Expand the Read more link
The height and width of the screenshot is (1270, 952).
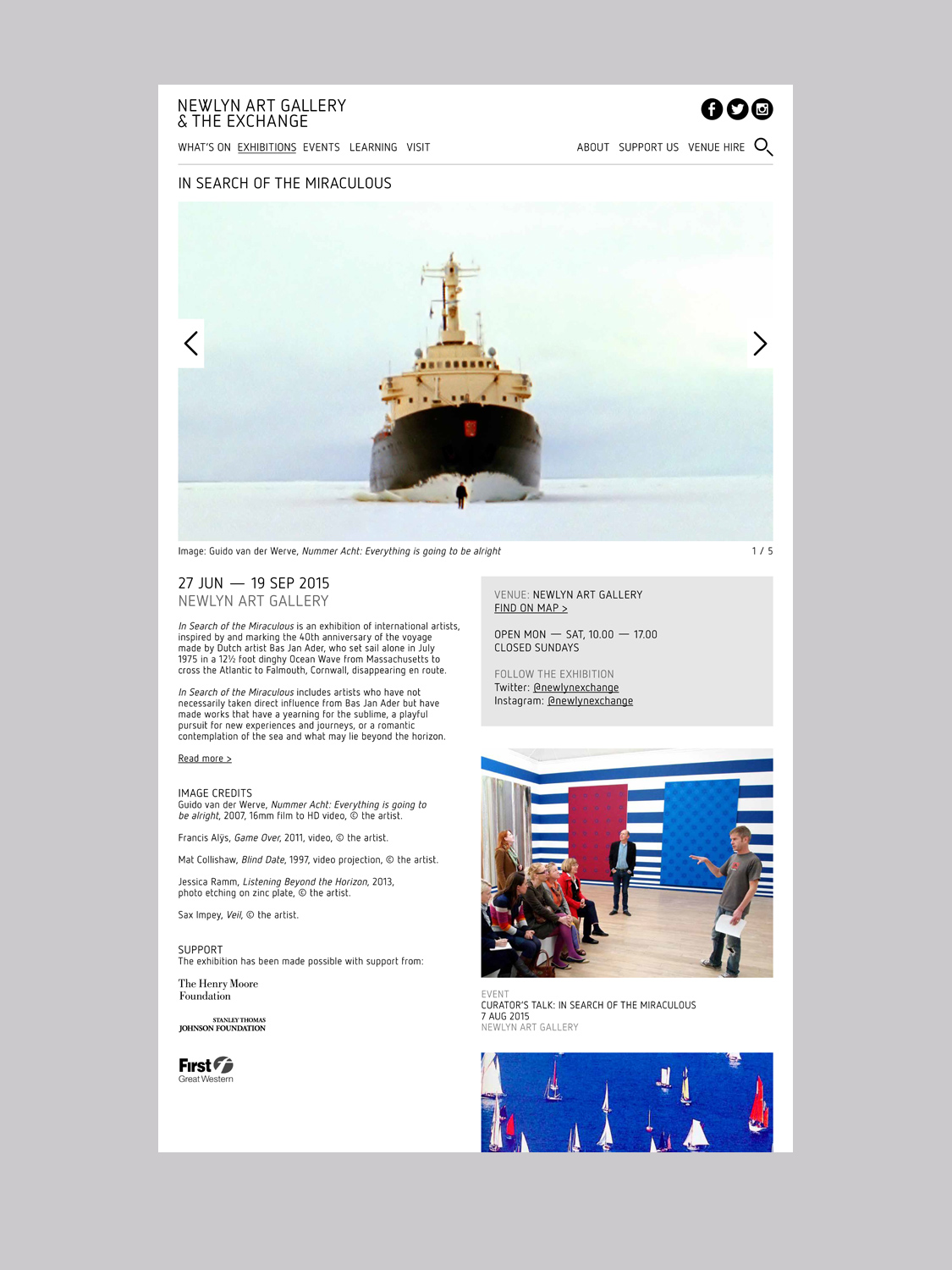pos(205,759)
